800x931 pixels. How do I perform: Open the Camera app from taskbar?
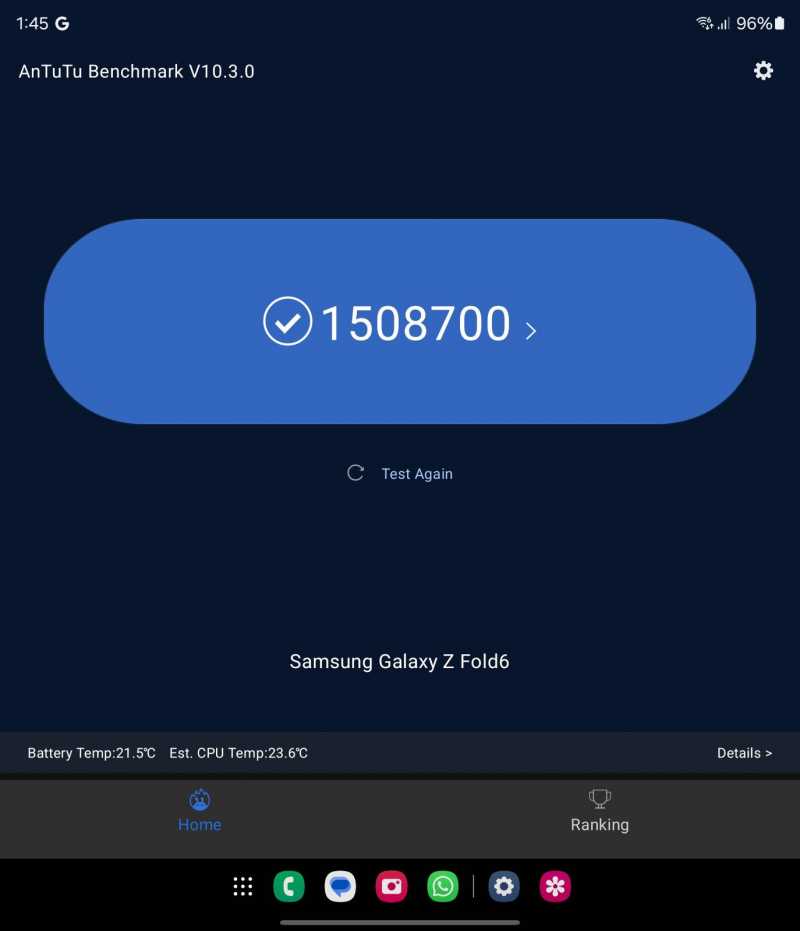coord(391,886)
